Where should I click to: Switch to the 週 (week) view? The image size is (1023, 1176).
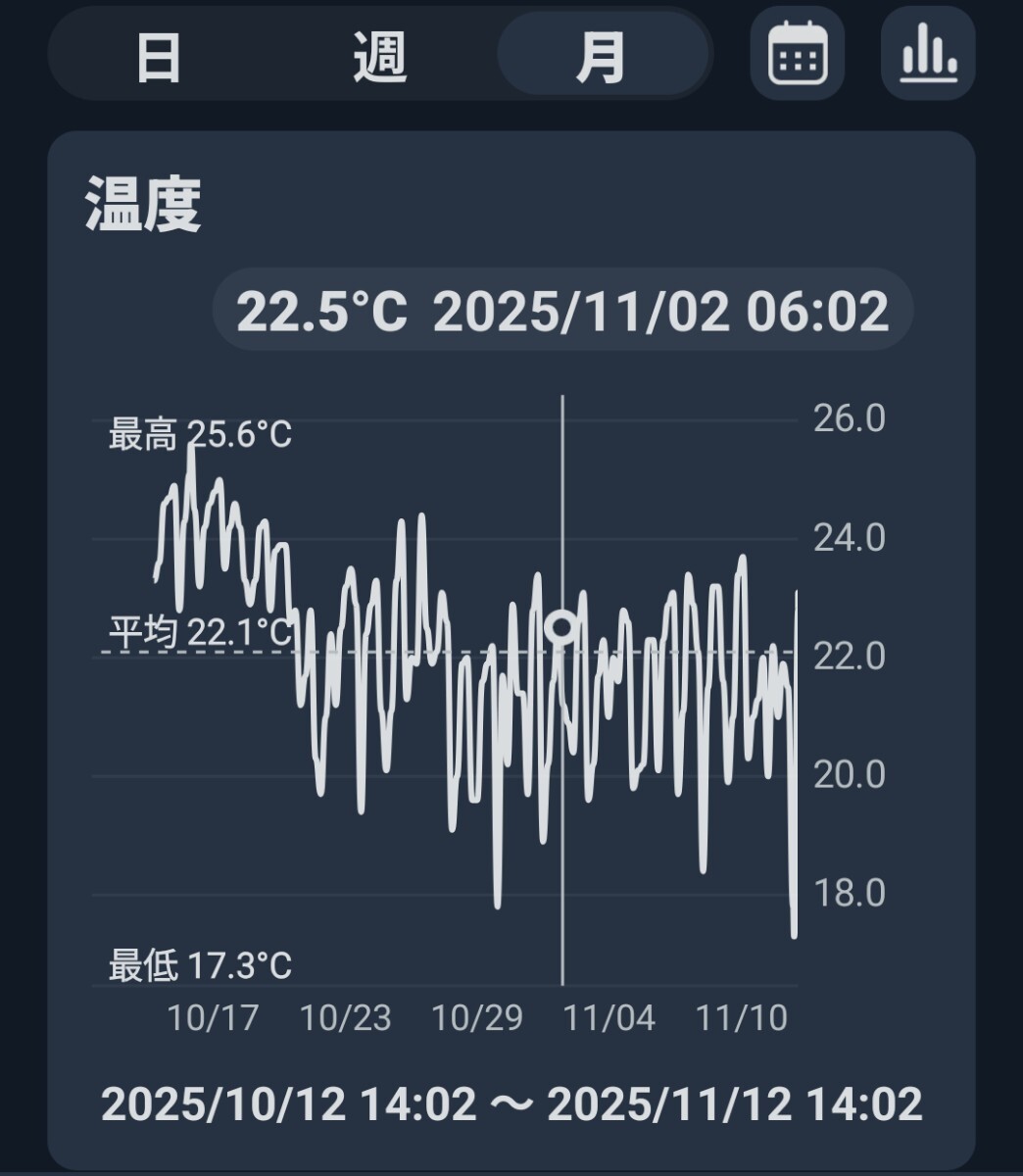pos(379,57)
